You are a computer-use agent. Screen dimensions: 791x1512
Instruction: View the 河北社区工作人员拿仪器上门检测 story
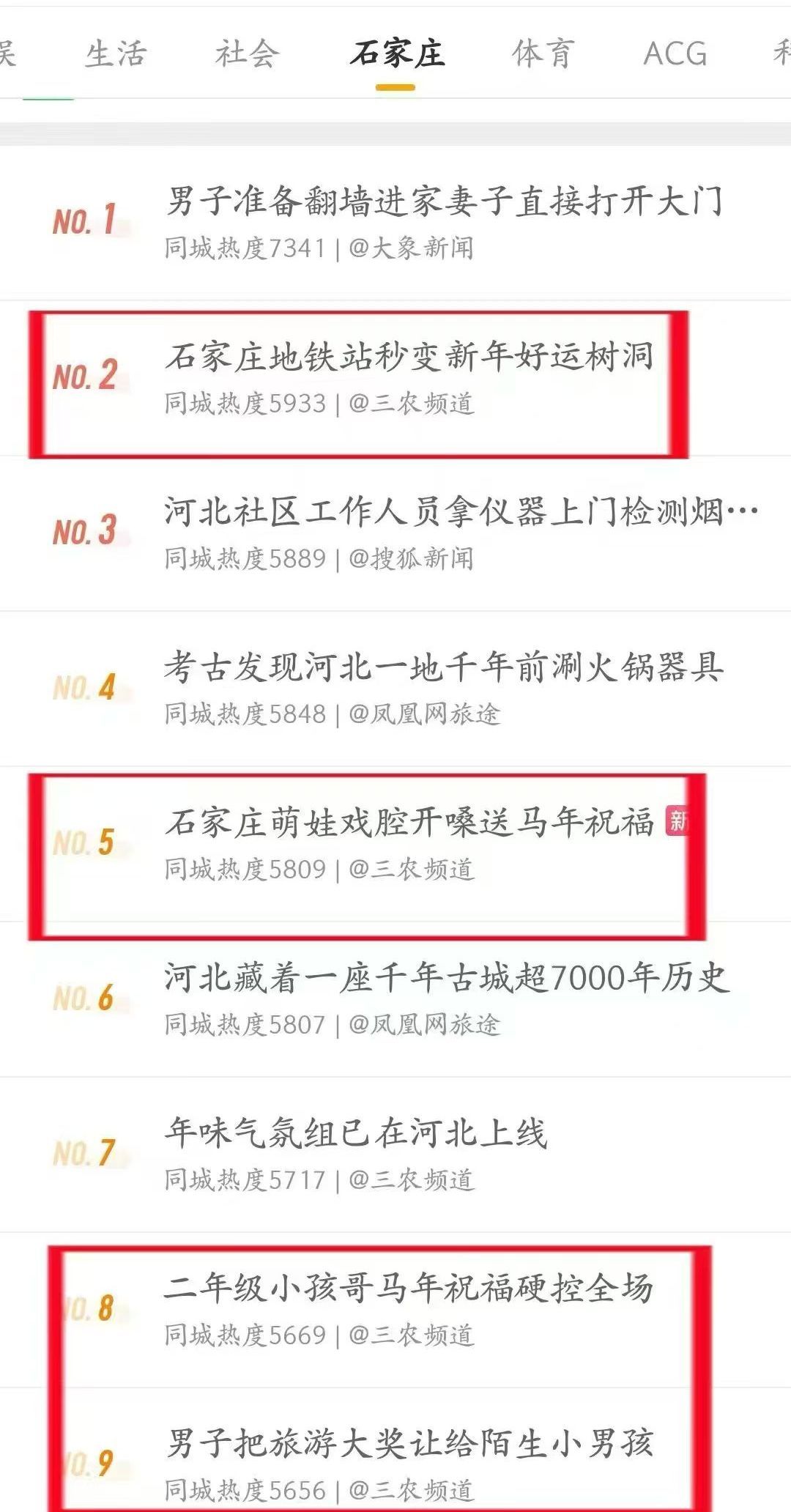click(460, 513)
